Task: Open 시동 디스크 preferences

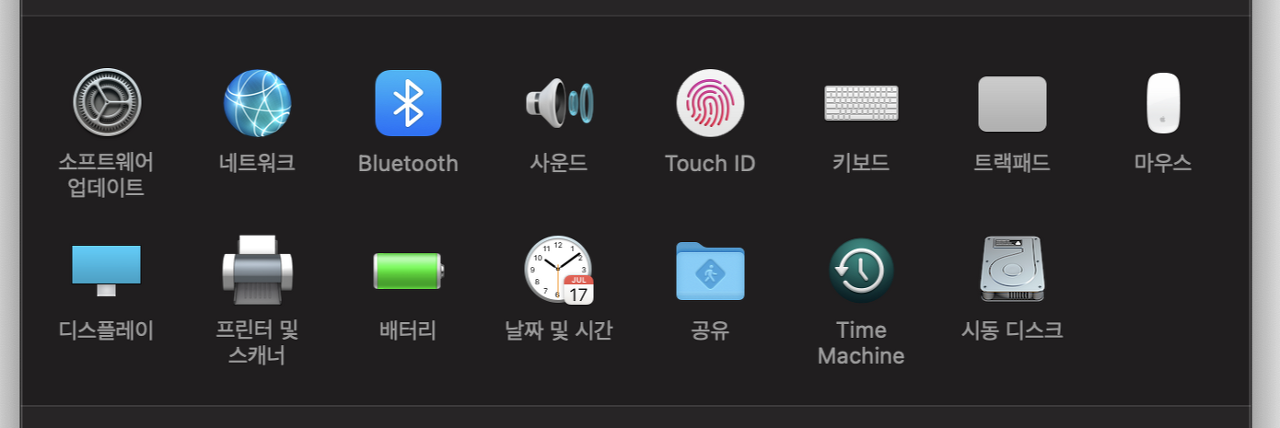Action: [1012, 270]
